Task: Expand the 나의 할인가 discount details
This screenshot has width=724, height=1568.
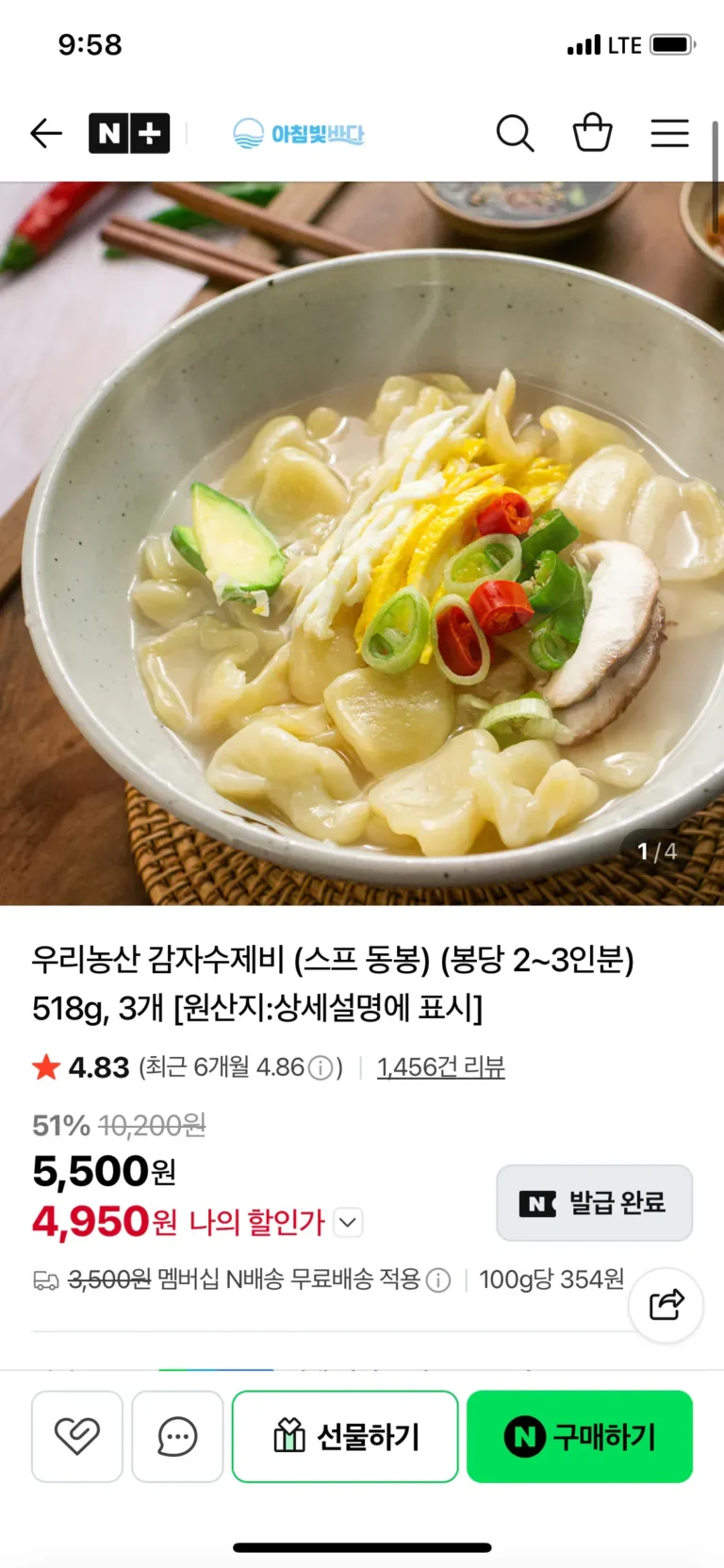Action: pyautogui.click(x=348, y=1223)
